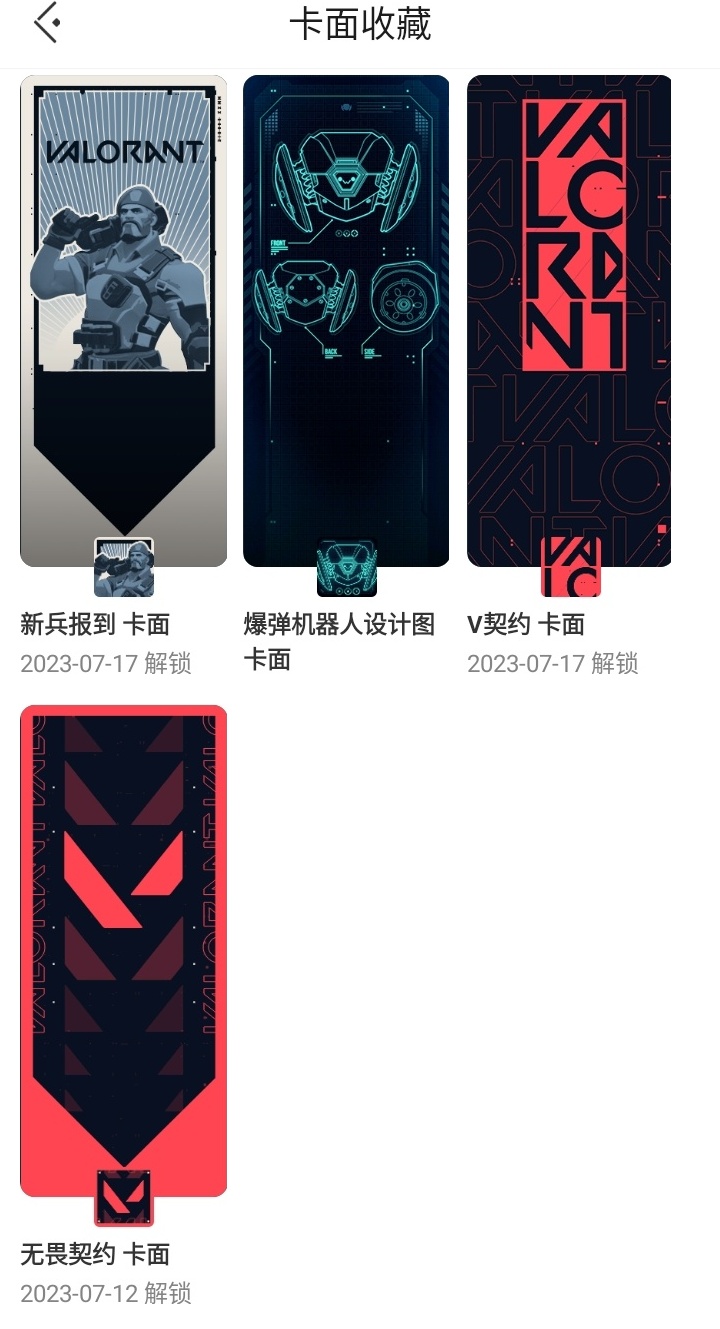The height and width of the screenshot is (1329, 720).
Task: Select the 爆弹机器人设计图 卡面 card
Action: (x=346, y=321)
